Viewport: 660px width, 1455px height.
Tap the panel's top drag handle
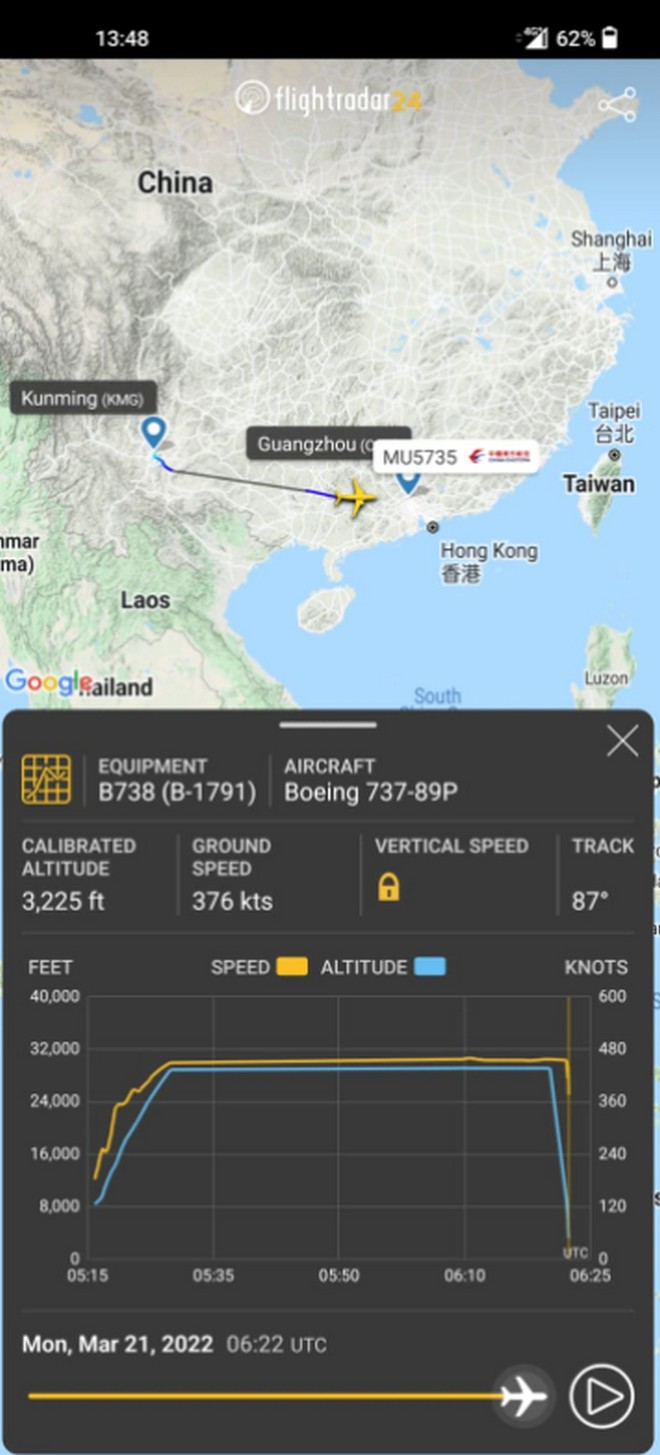tap(328, 724)
